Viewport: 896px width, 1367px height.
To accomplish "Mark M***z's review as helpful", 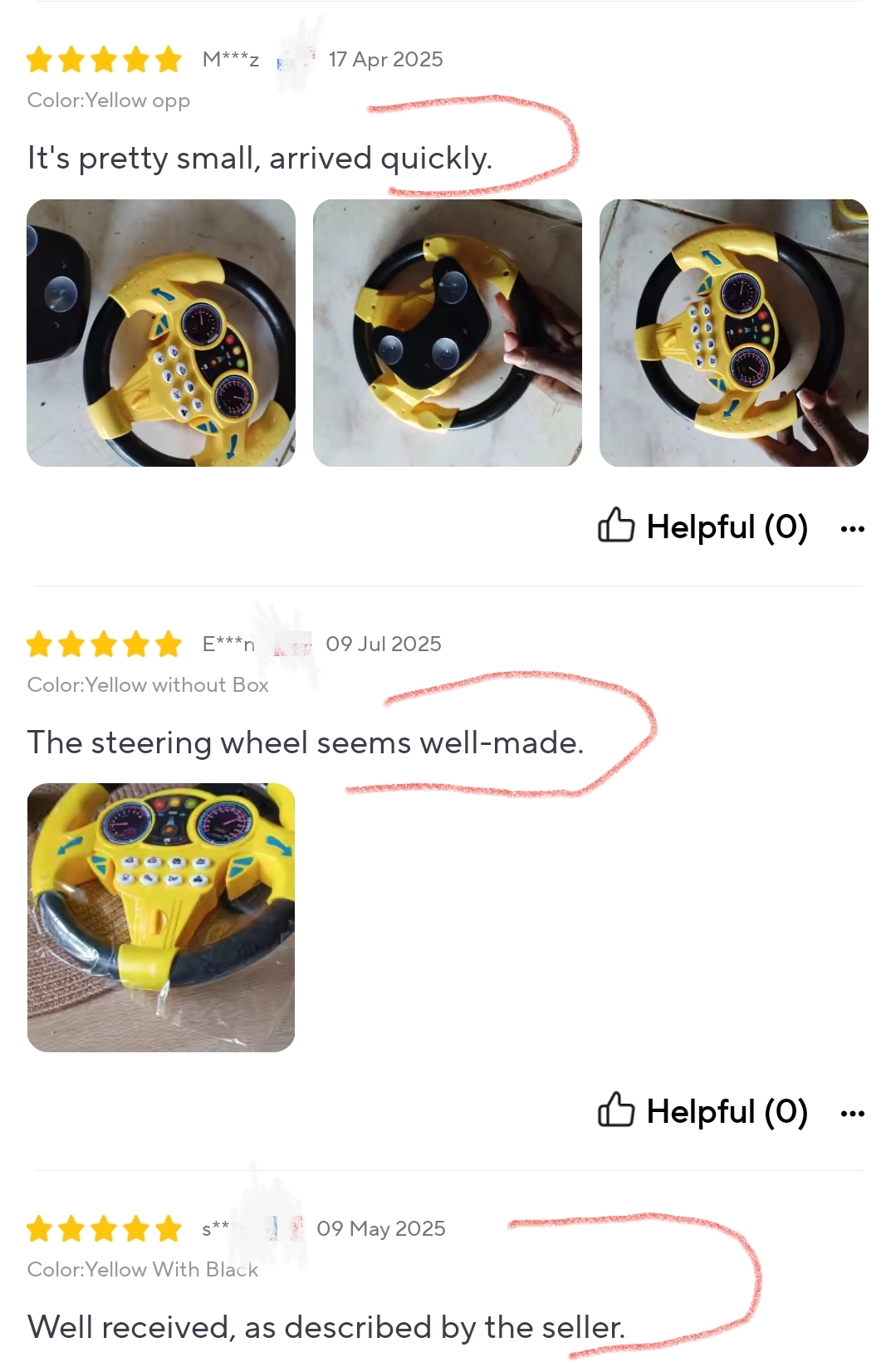I will pos(702,527).
